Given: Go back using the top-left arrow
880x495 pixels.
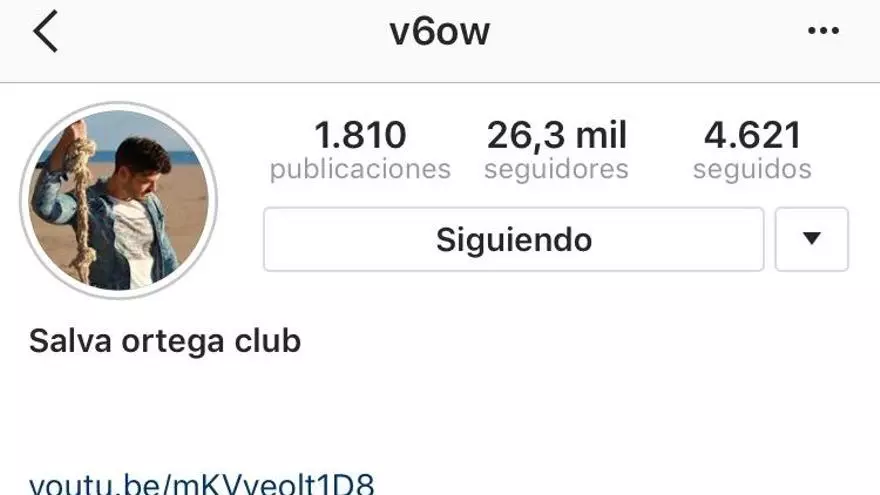Looking at the screenshot, I should [x=45, y=32].
